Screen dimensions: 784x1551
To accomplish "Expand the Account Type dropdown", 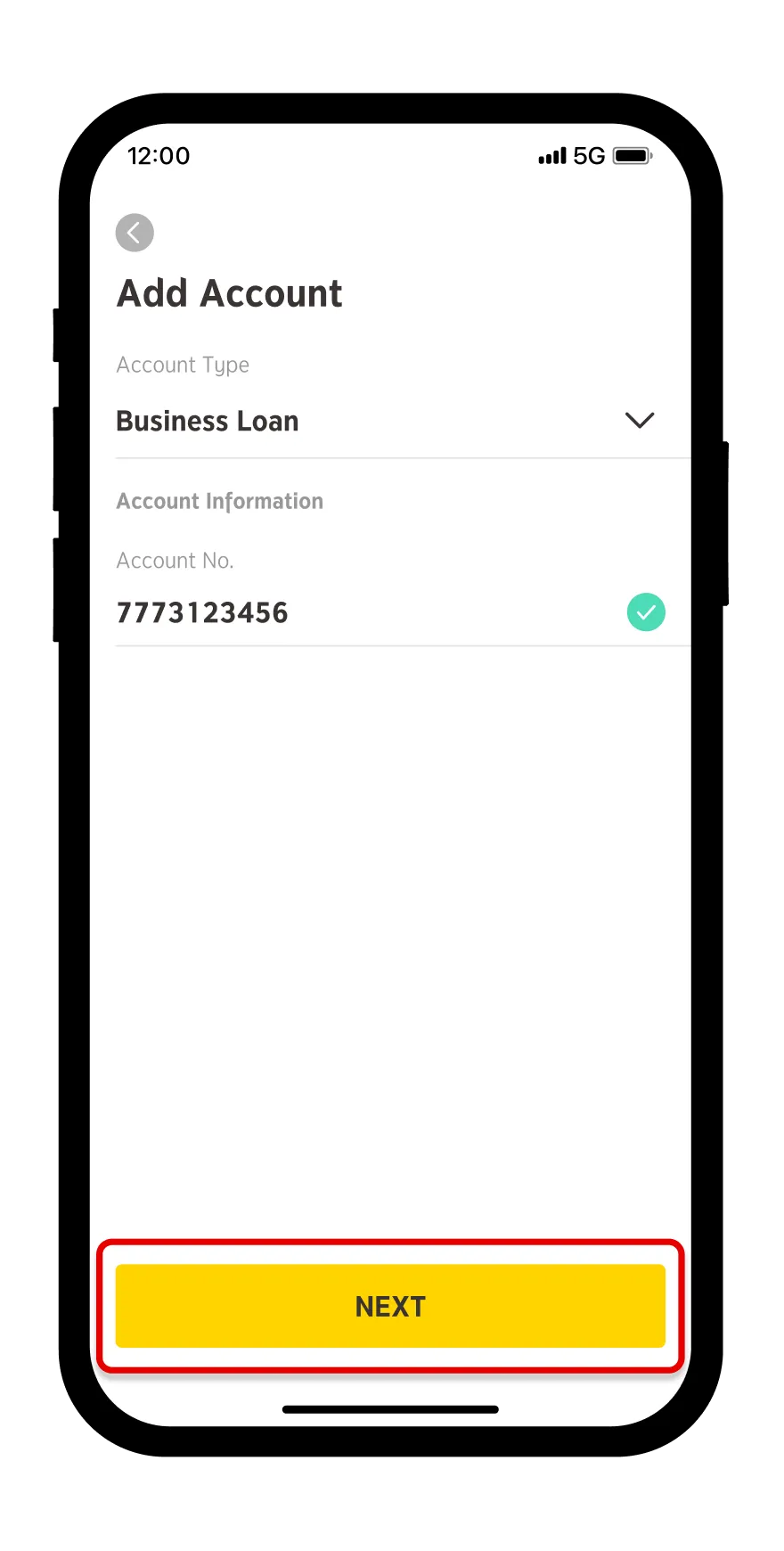I will [x=639, y=420].
